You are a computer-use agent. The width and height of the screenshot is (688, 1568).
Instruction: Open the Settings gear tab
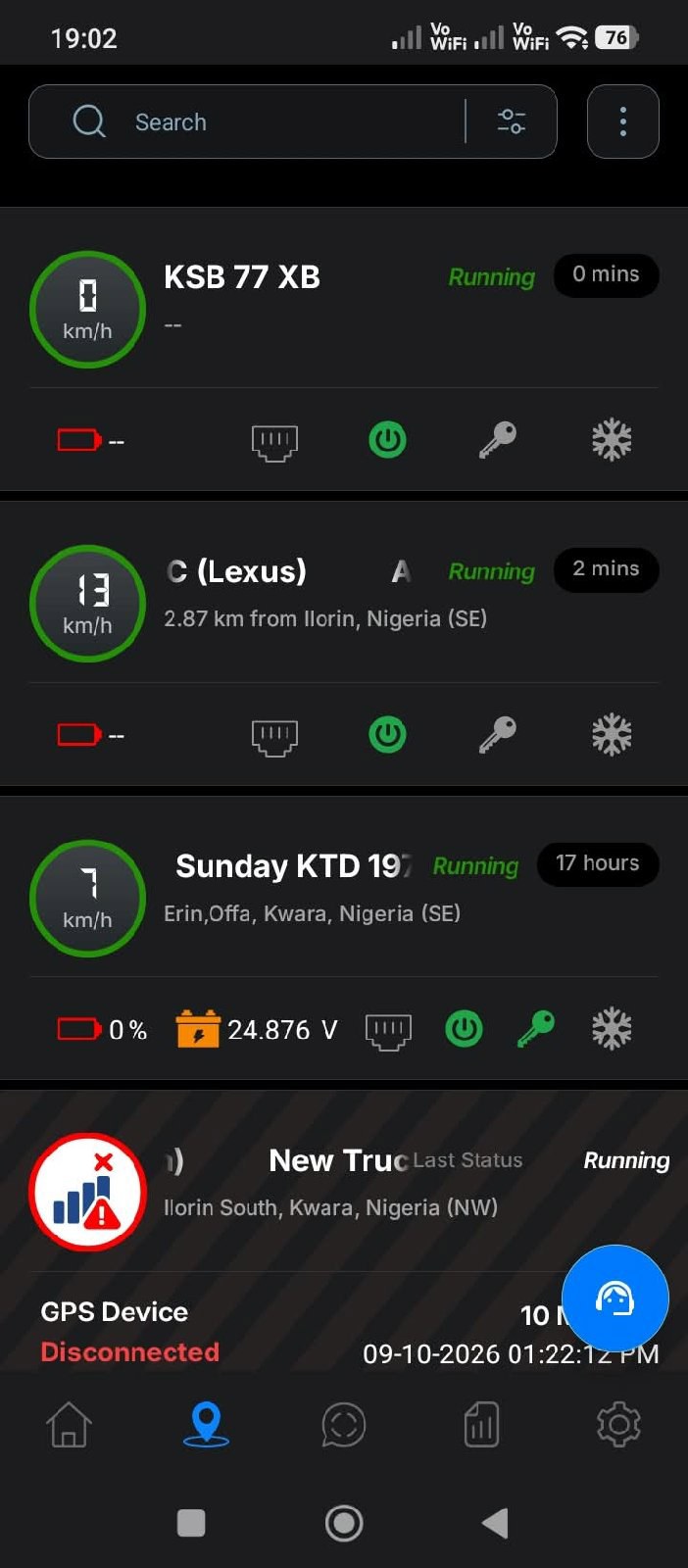click(x=618, y=1424)
